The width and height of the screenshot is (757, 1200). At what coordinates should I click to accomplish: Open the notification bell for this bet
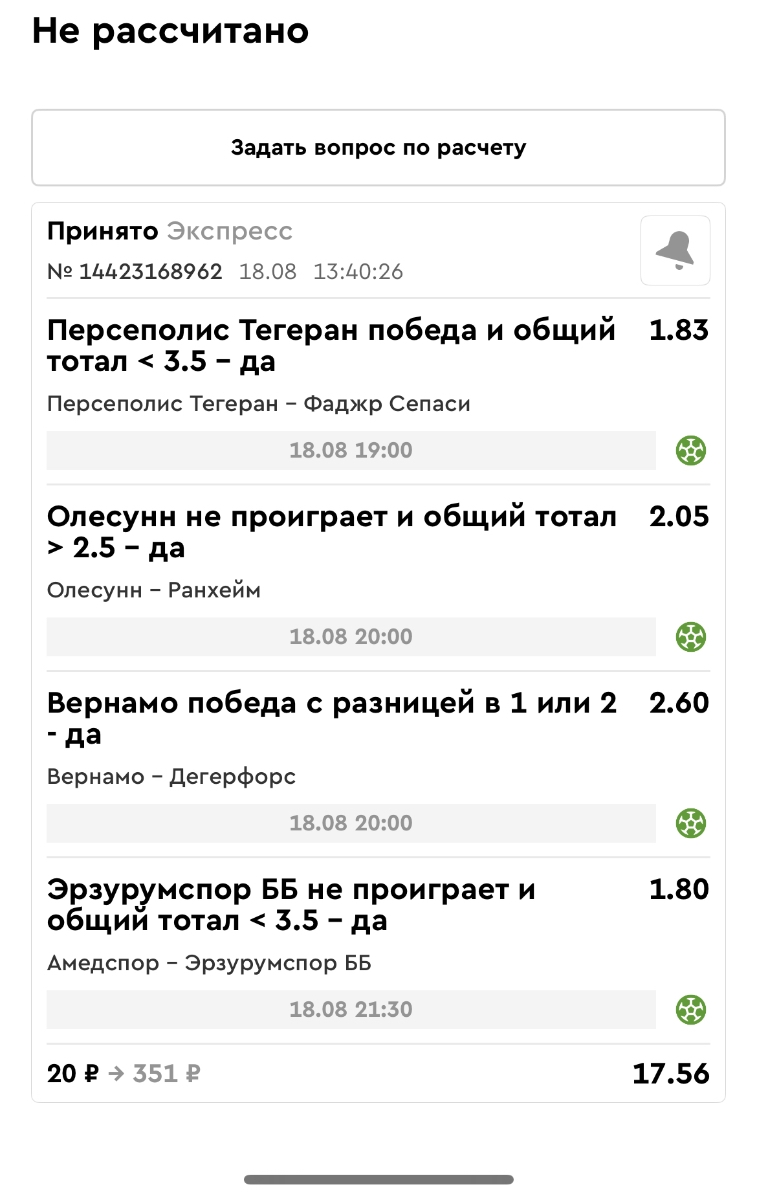675,251
